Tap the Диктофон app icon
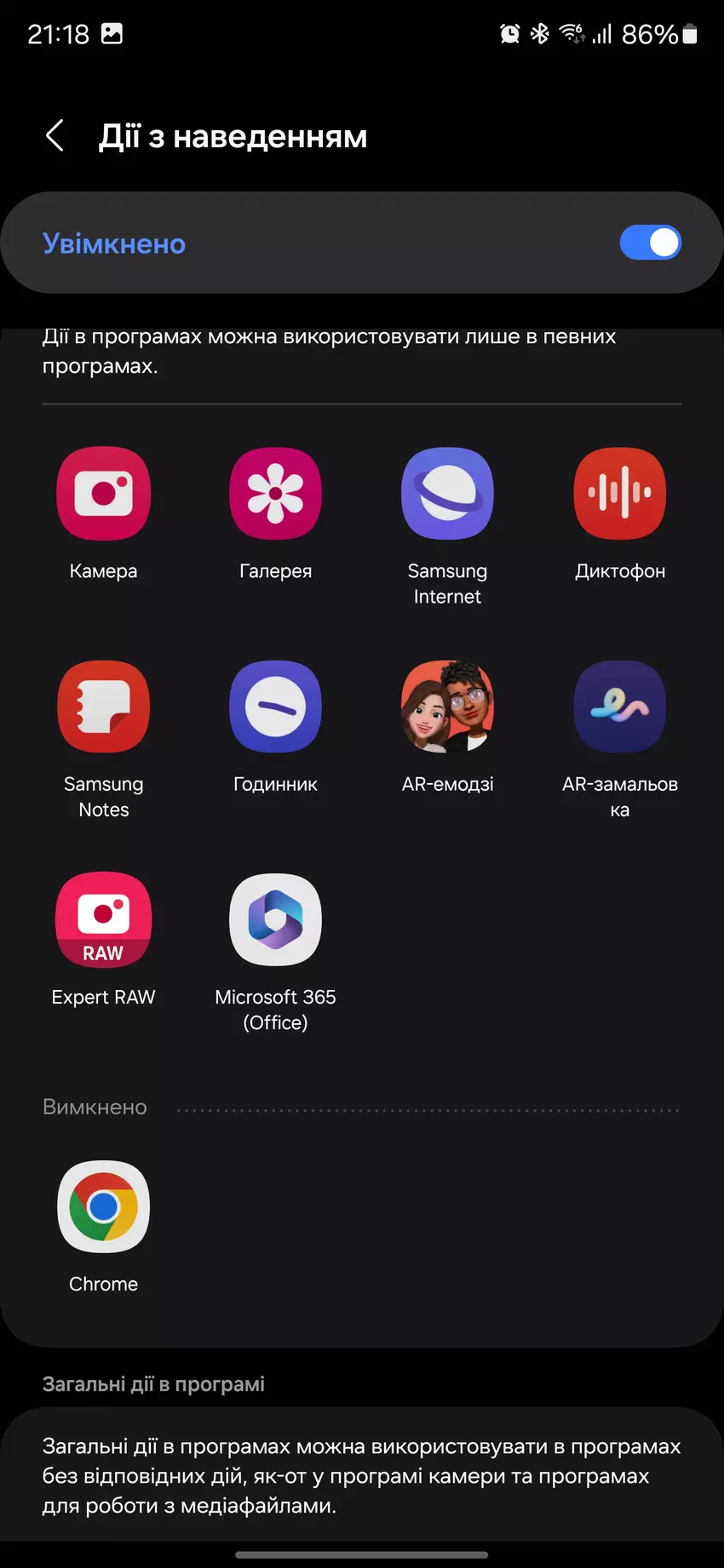 (619, 495)
